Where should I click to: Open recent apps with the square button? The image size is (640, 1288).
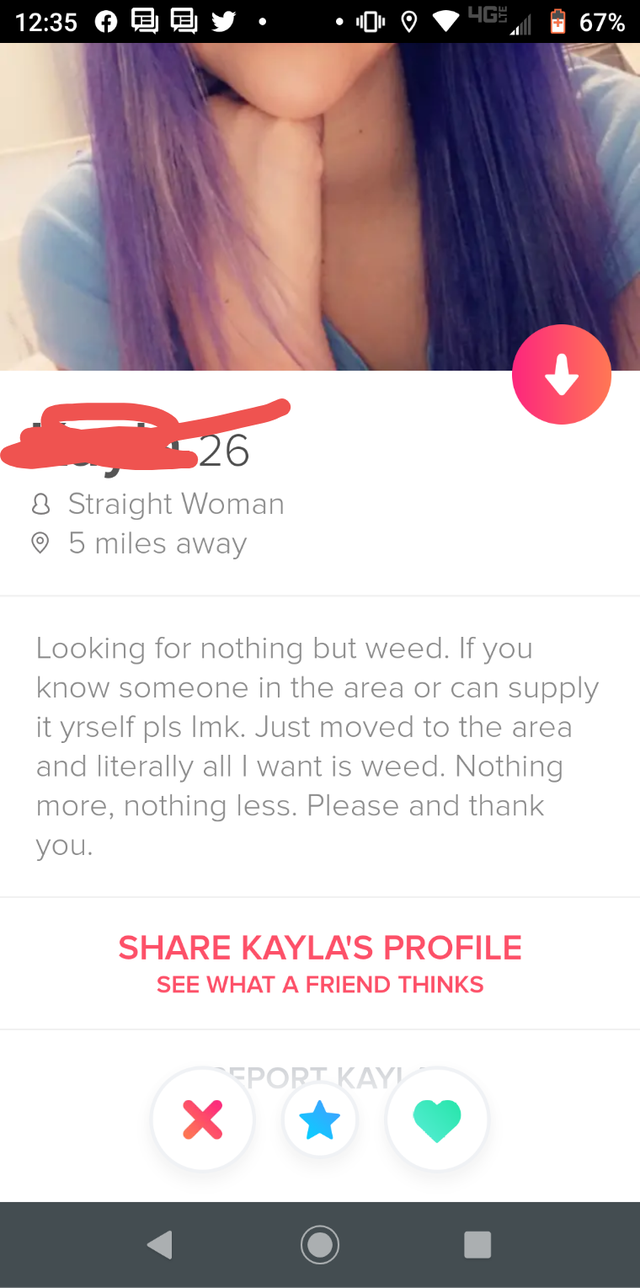(x=478, y=1244)
